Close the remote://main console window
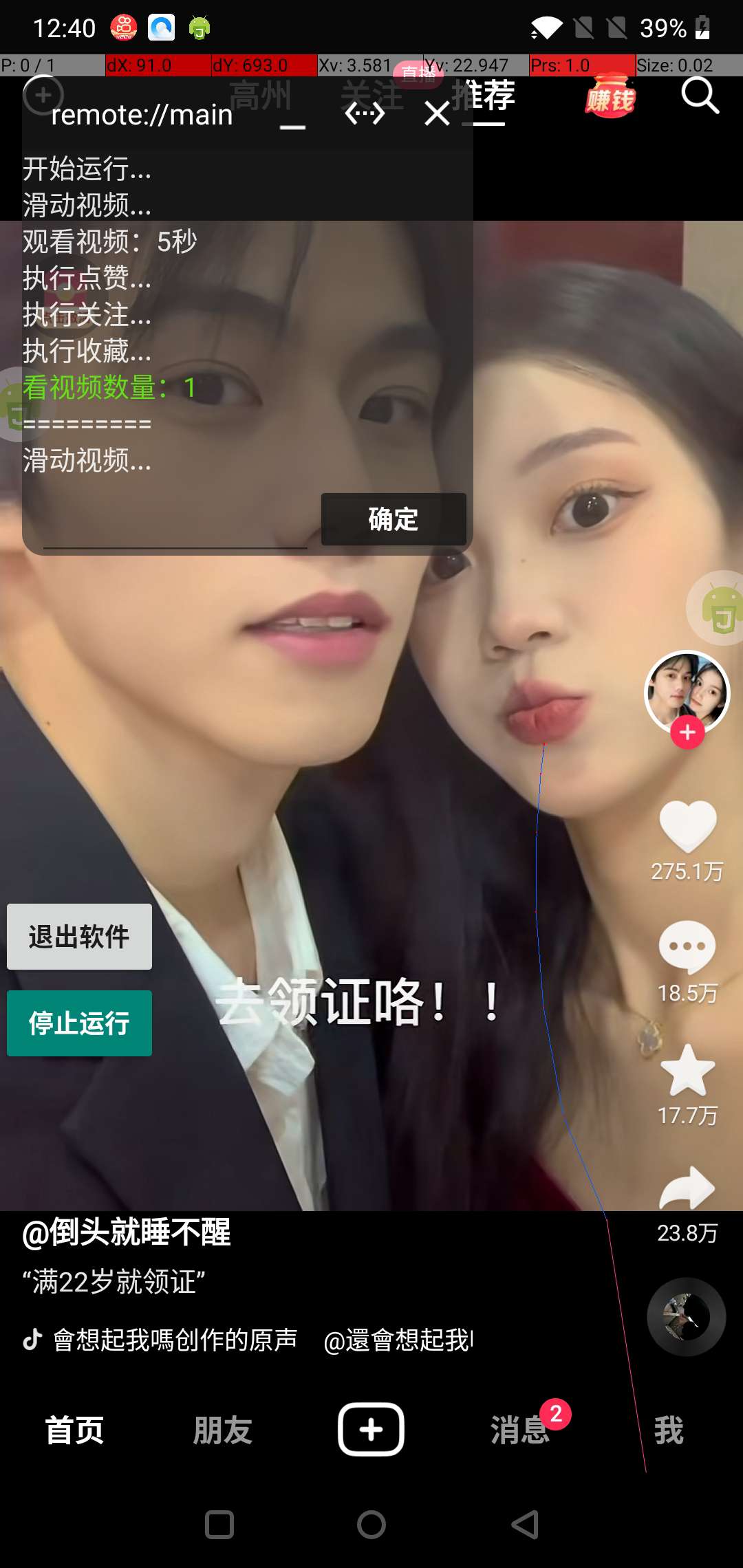This screenshot has width=743, height=1568. point(438,113)
